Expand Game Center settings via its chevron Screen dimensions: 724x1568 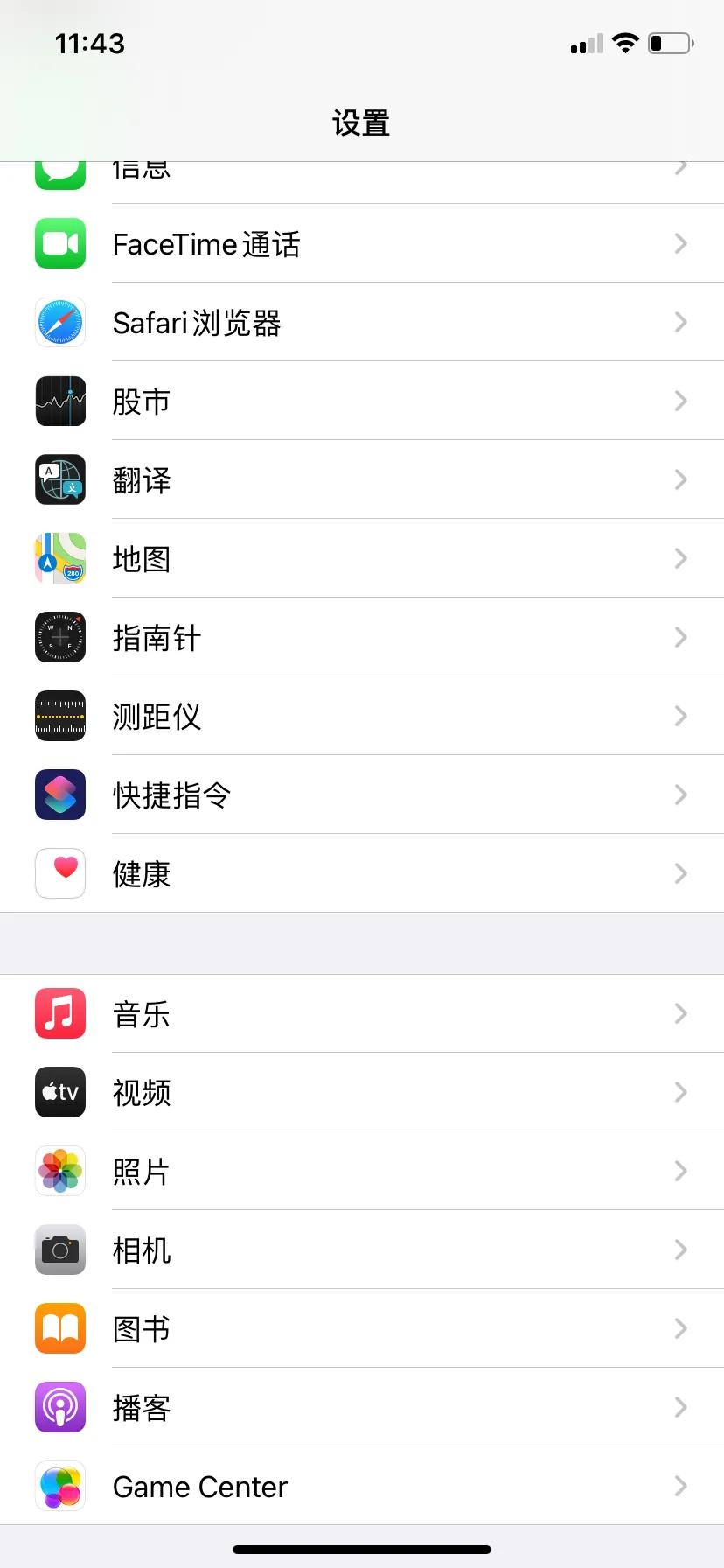[680, 1486]
